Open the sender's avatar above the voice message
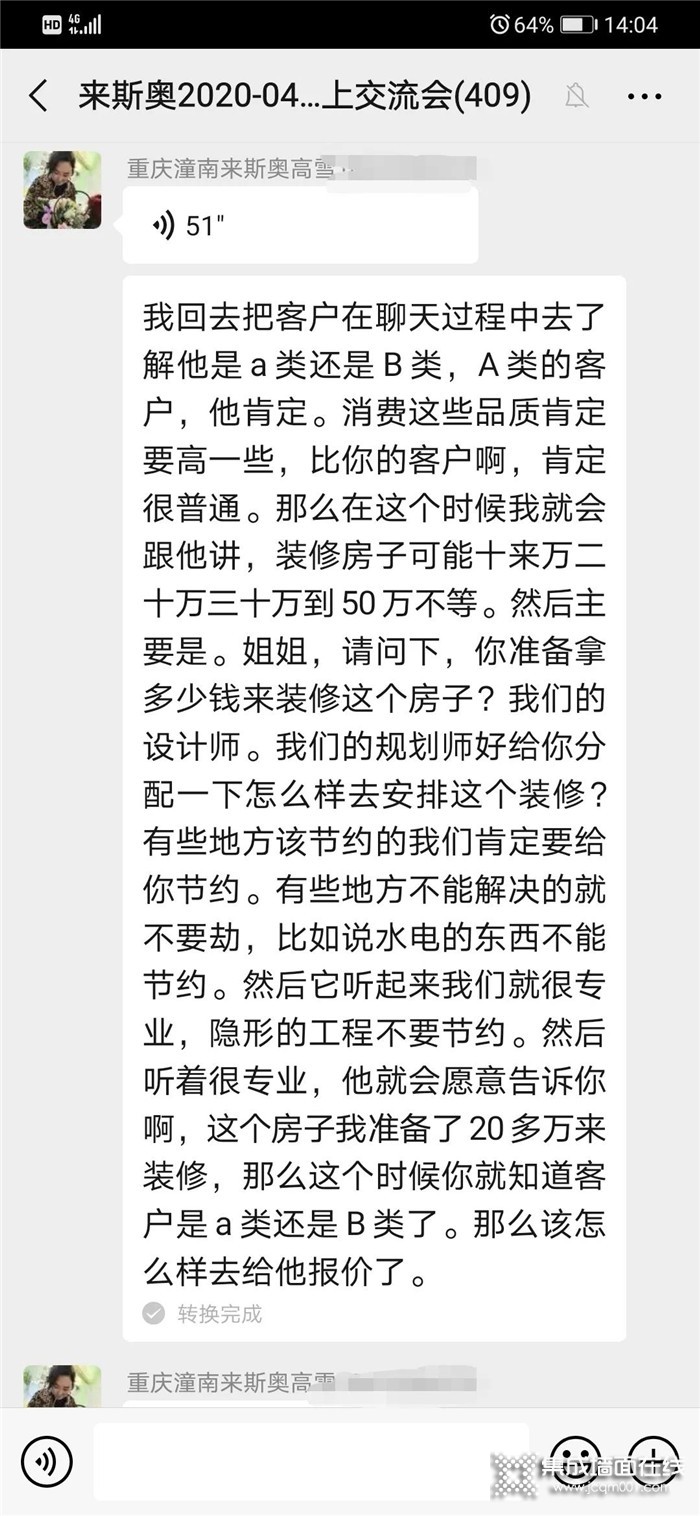 [62, 190]
